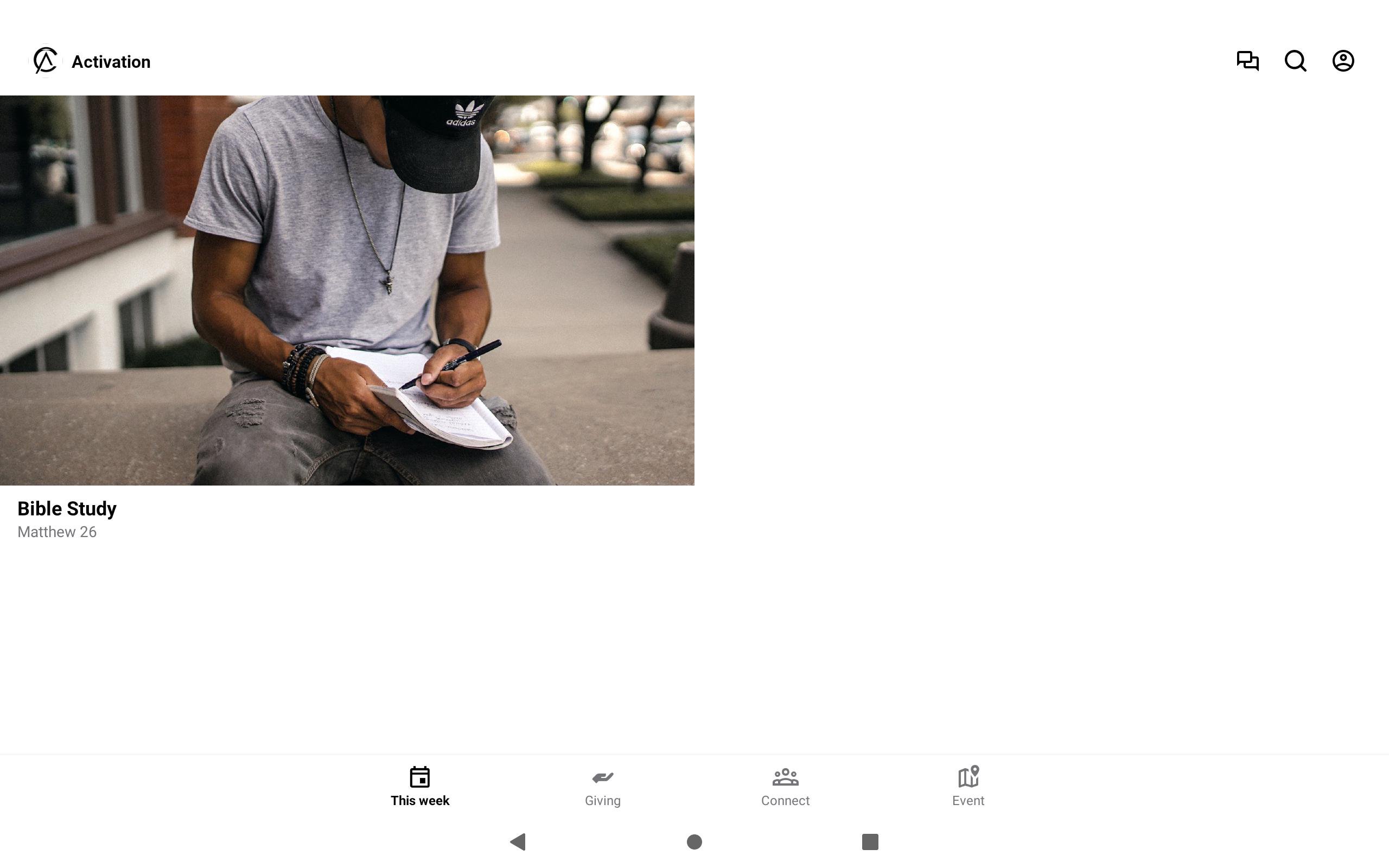Go to the Connect tab

[785, 787]
